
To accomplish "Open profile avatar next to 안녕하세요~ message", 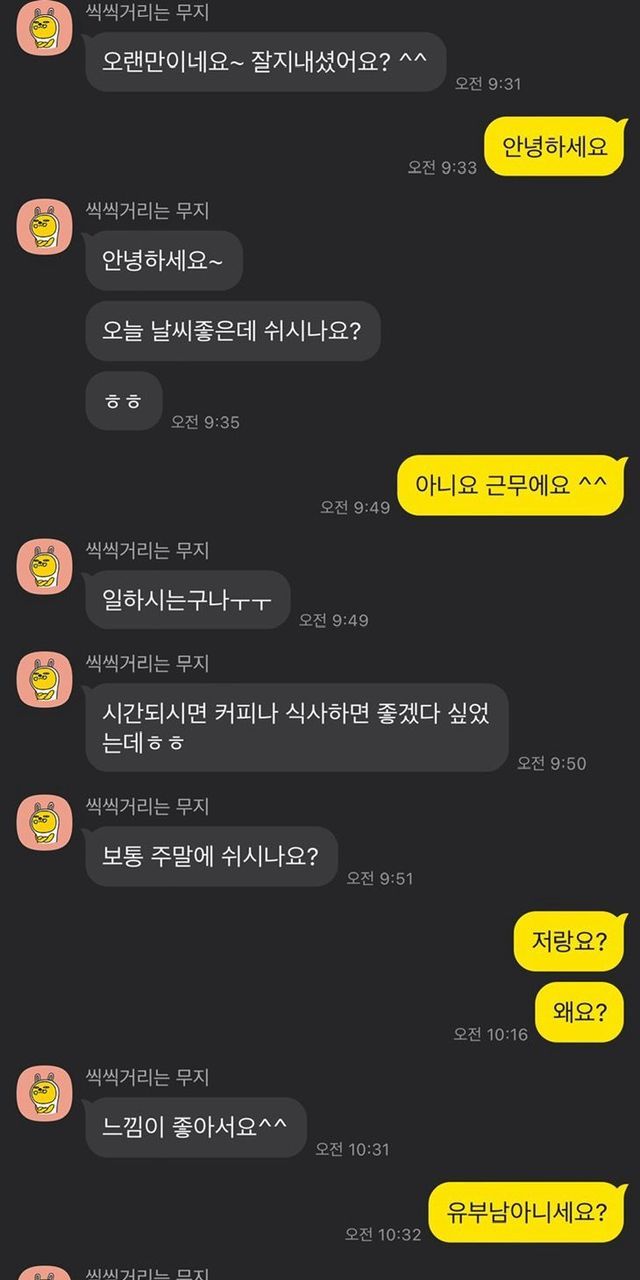I will 44,226.
